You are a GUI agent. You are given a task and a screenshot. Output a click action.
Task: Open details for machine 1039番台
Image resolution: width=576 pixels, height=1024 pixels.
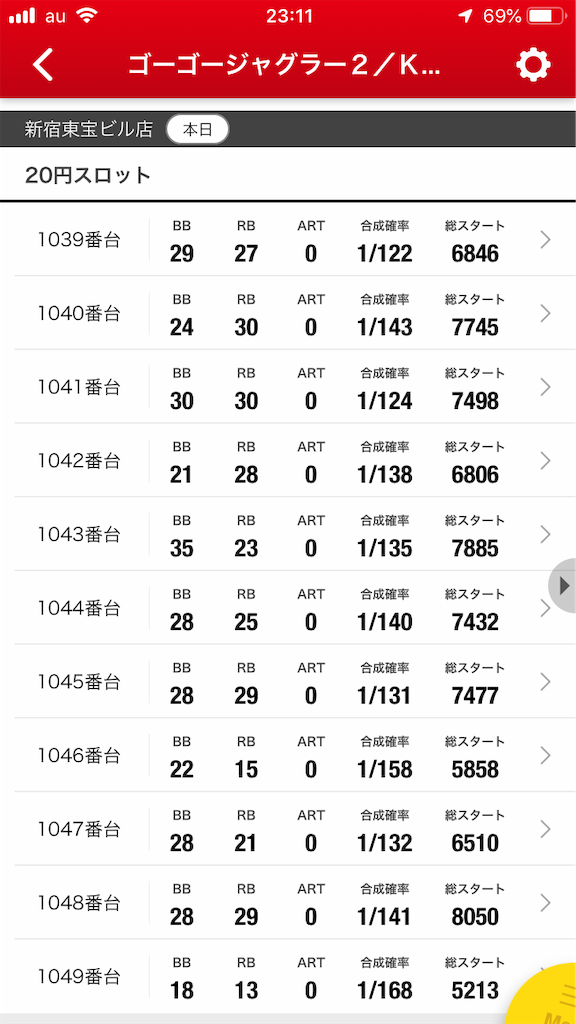tap(288, 240)
